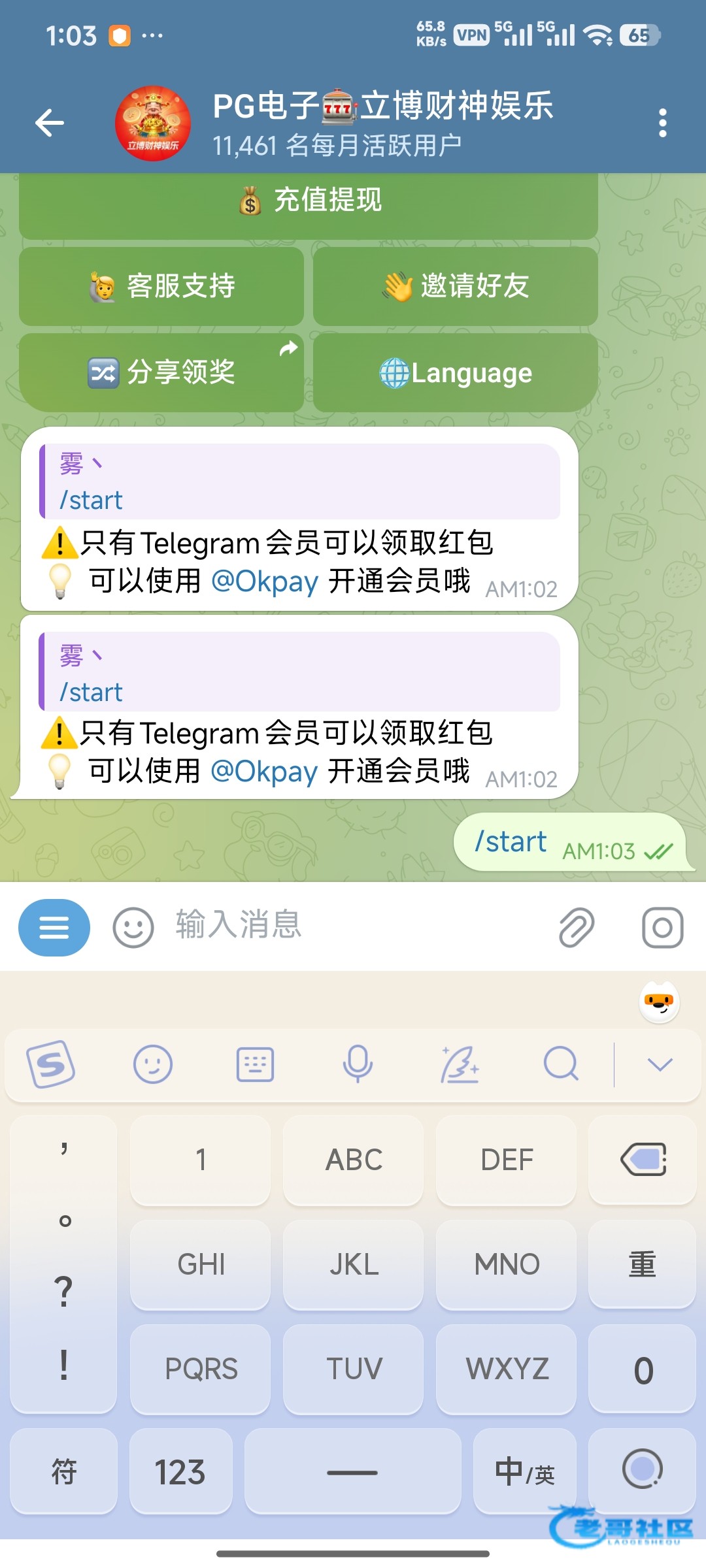Open the 123 number keypad
706x1568 pixels.
(x=180, y=1471)
